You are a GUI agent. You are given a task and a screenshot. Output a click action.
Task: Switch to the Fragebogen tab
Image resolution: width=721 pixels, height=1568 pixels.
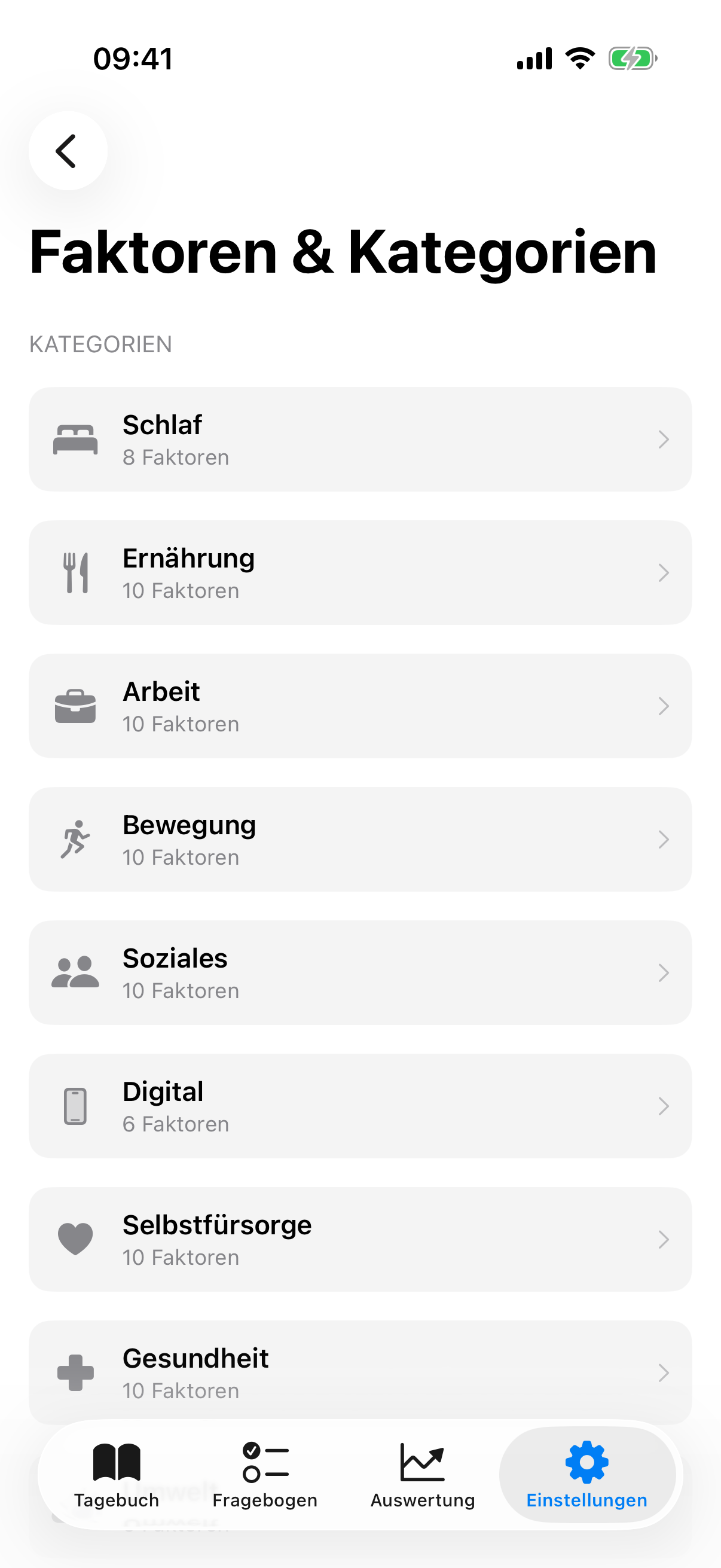coord(265,1475)
